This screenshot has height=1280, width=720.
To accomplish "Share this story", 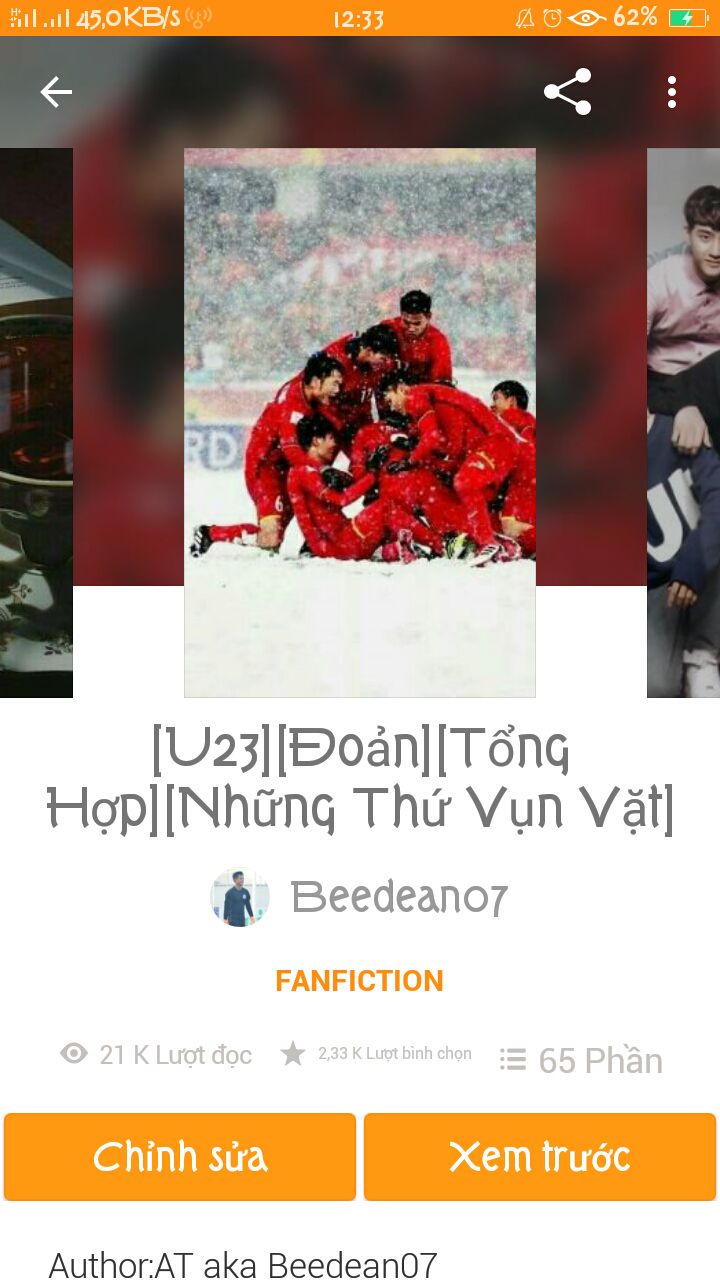I will click(x=567, y=93).
